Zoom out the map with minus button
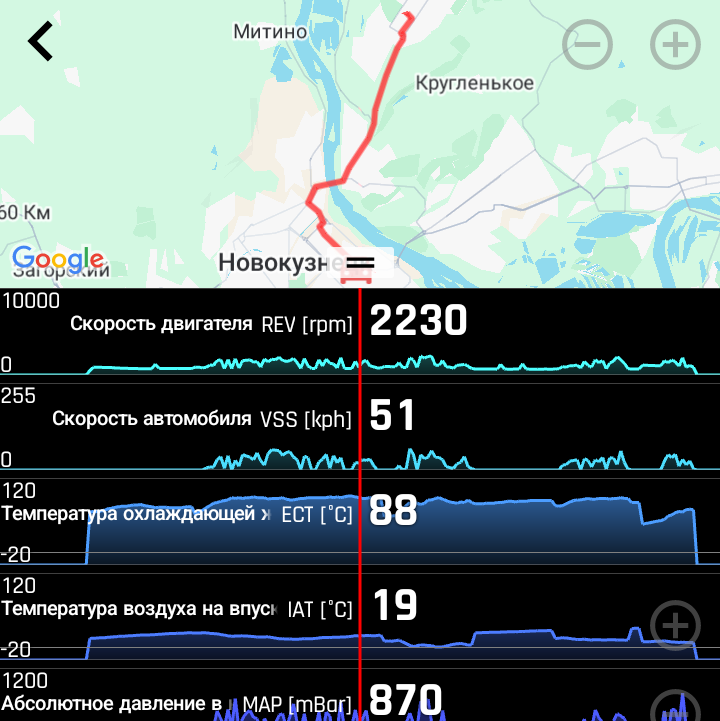Screen dimensions: 720x721 tap(587, 45)
